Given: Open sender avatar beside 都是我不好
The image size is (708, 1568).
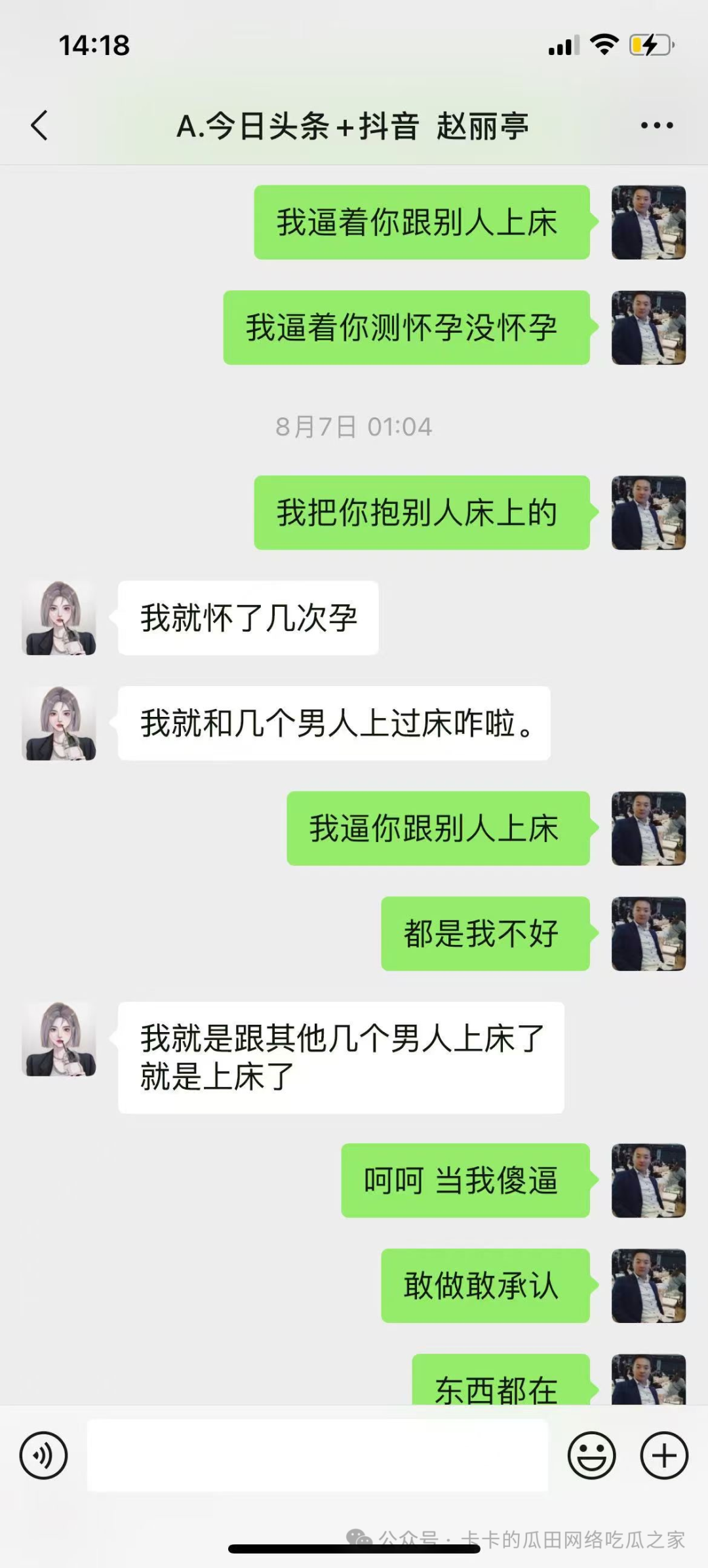Looking at the screenshot, I should [x=648, y=933].
